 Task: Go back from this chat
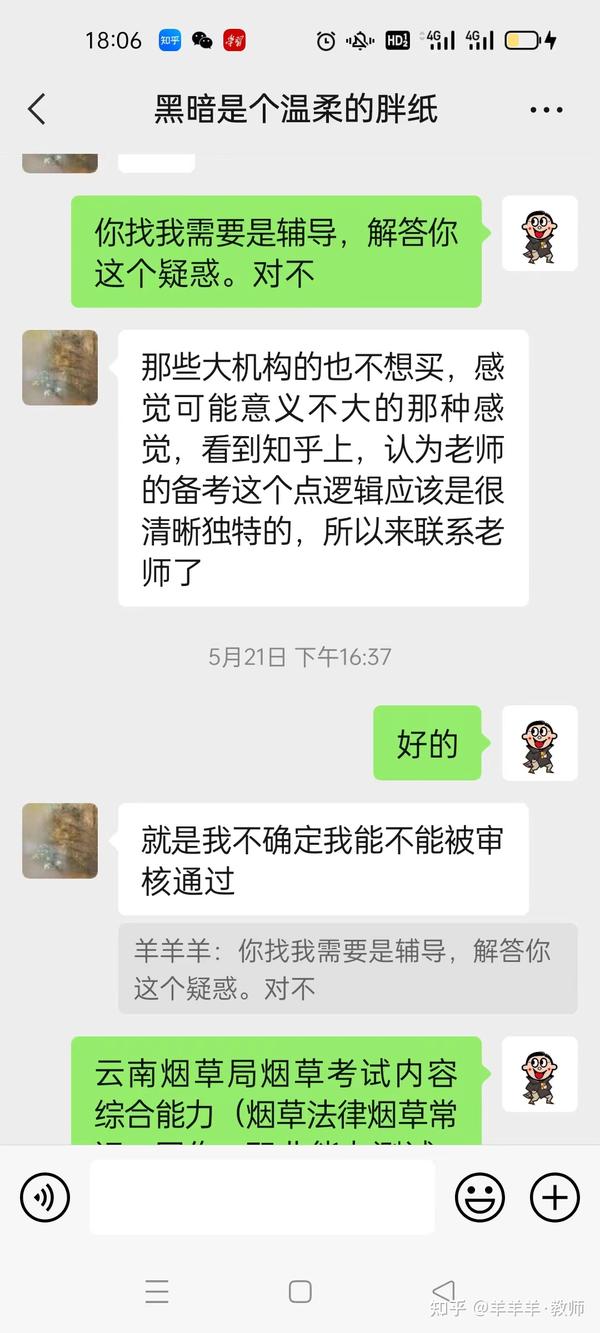(37, 109)
